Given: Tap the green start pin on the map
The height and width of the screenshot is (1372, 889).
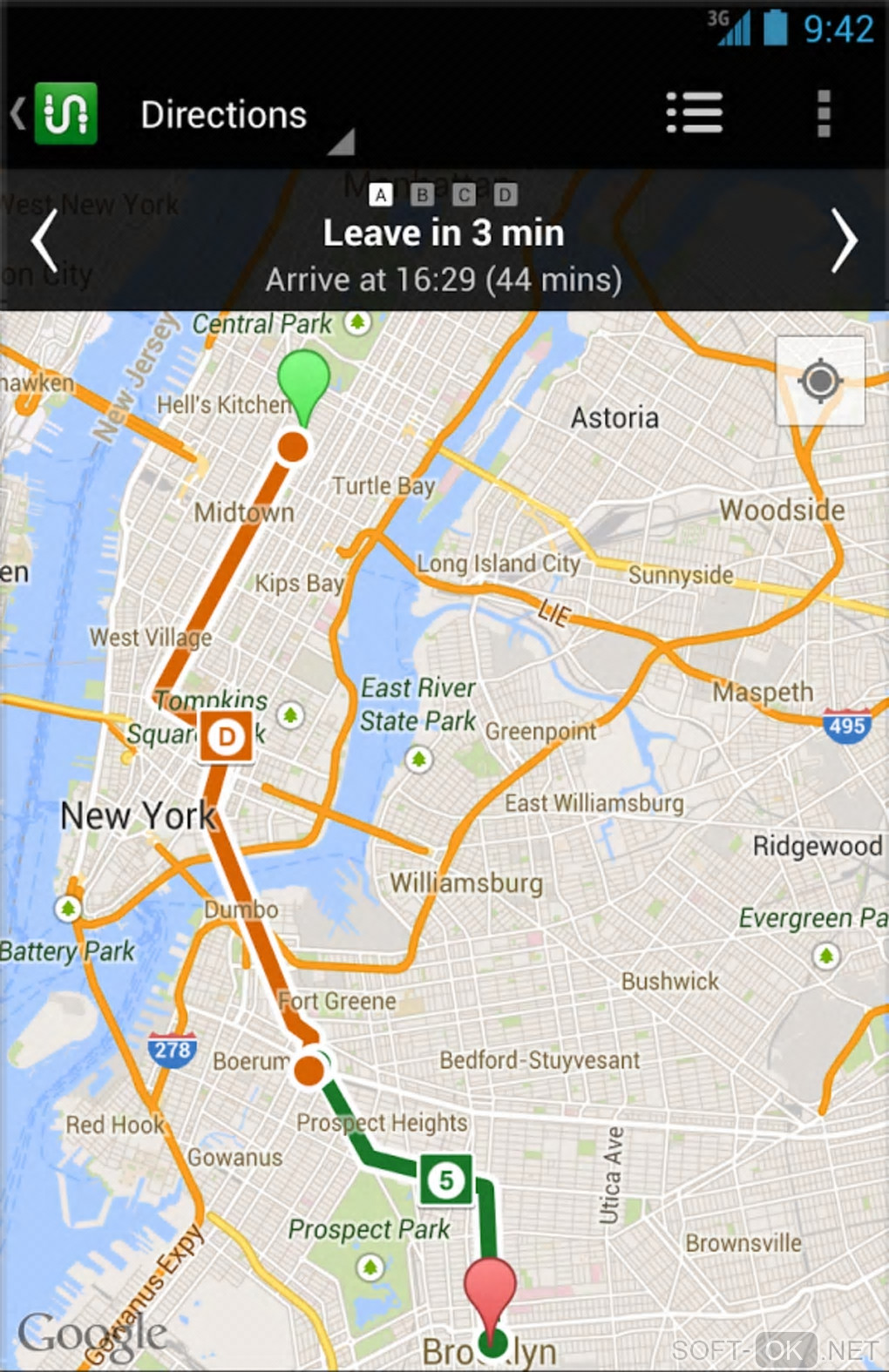Looking at the screenshot, I should [x=303, y=381].
